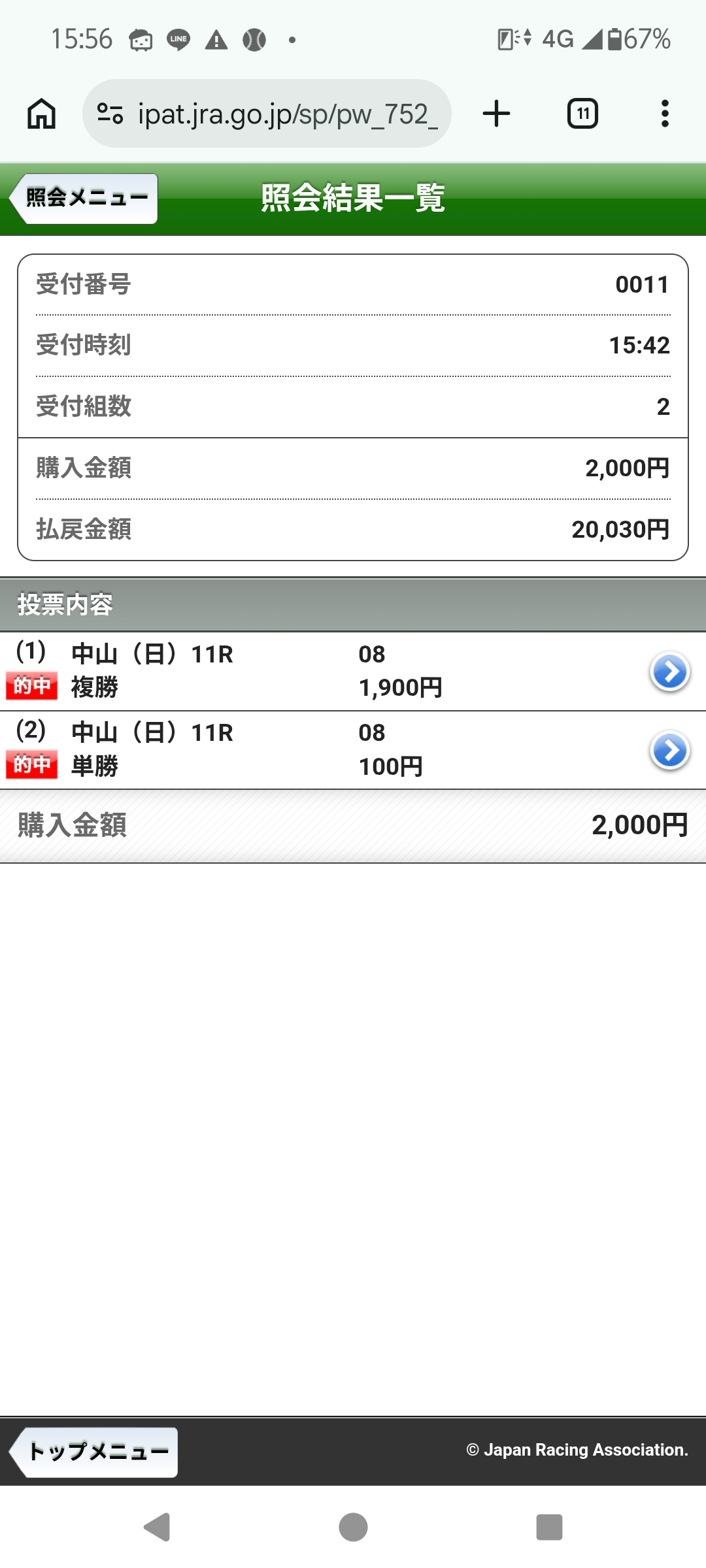Image resolution: width=706 pixels, height=1568 pixels.
Task: Tap the browser home icon
Action: tap(41, 114)
